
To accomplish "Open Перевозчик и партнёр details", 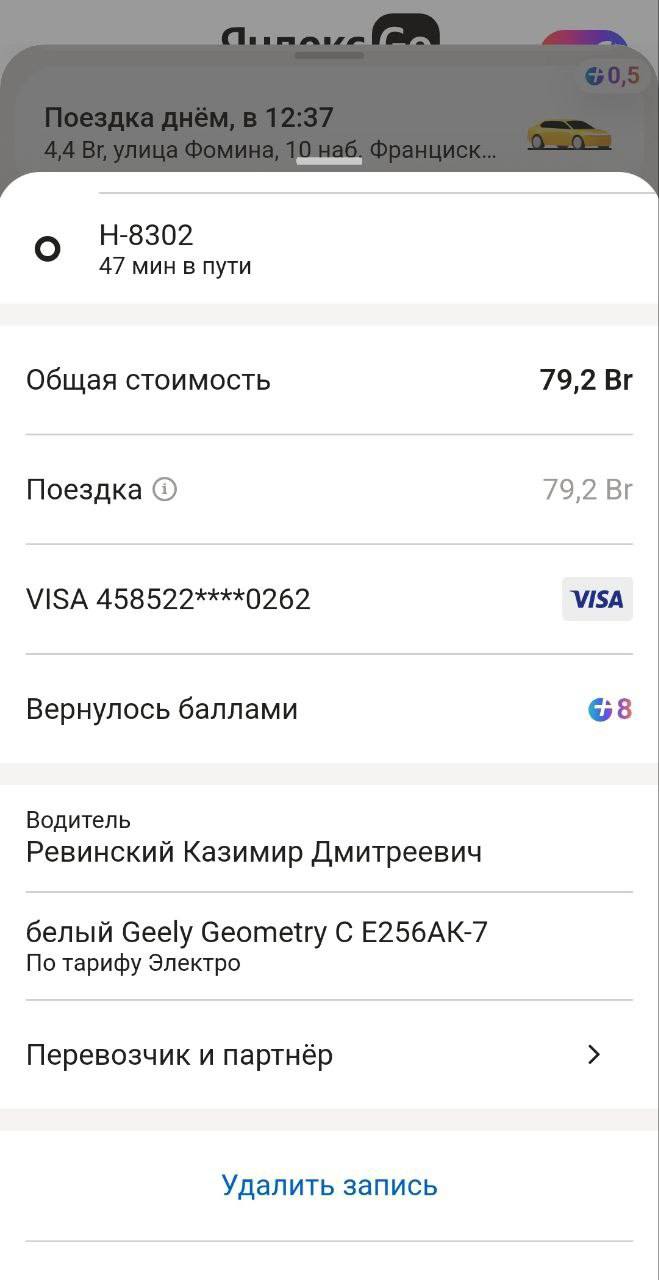I will click(329, 1055).
